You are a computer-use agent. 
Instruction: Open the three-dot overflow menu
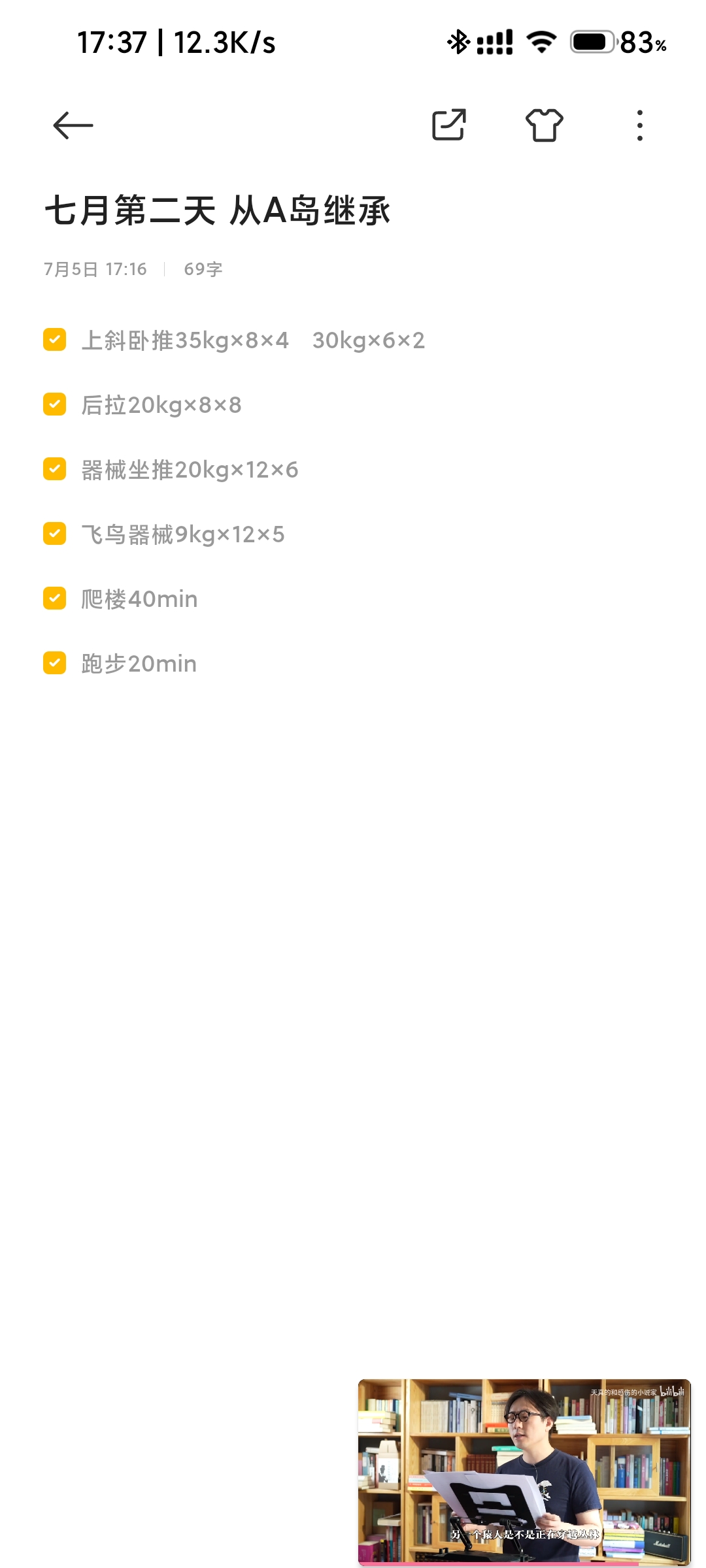click(x=640, y=125)
